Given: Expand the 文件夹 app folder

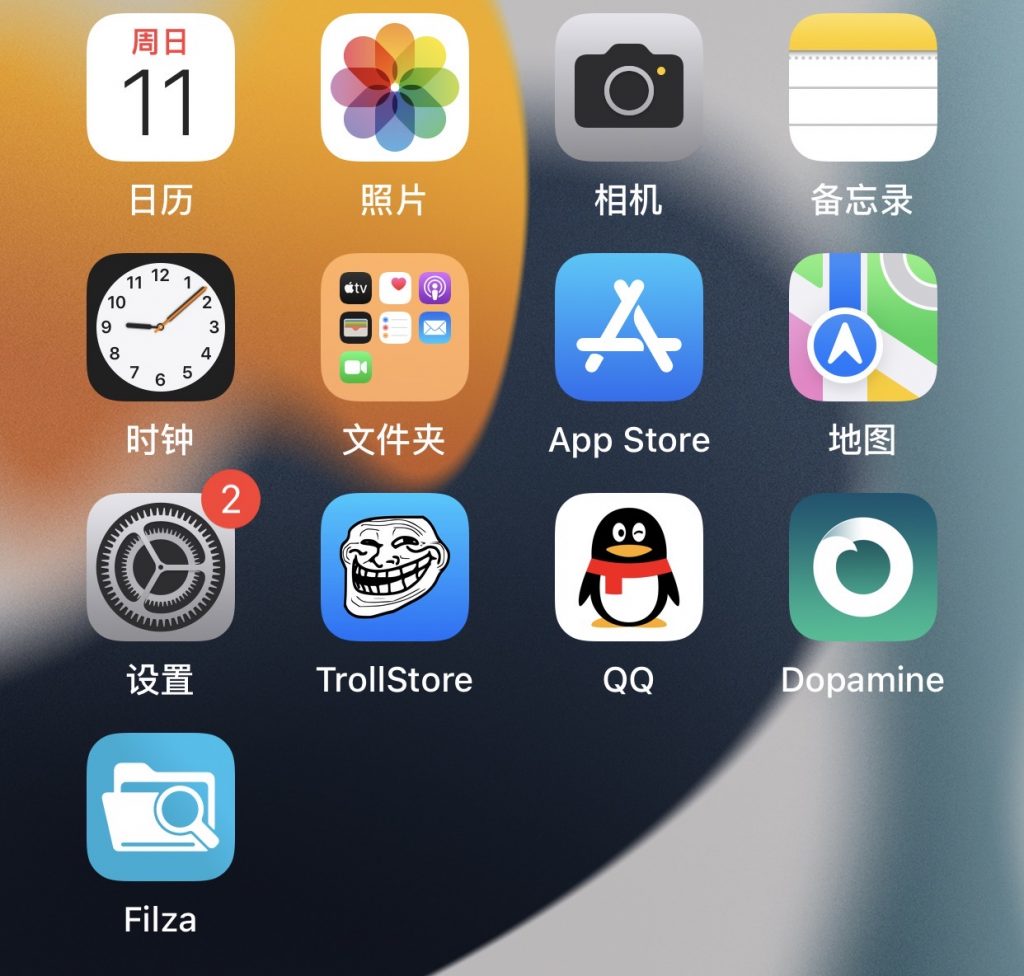Looking at the screenshot, I should pos(394,327).
